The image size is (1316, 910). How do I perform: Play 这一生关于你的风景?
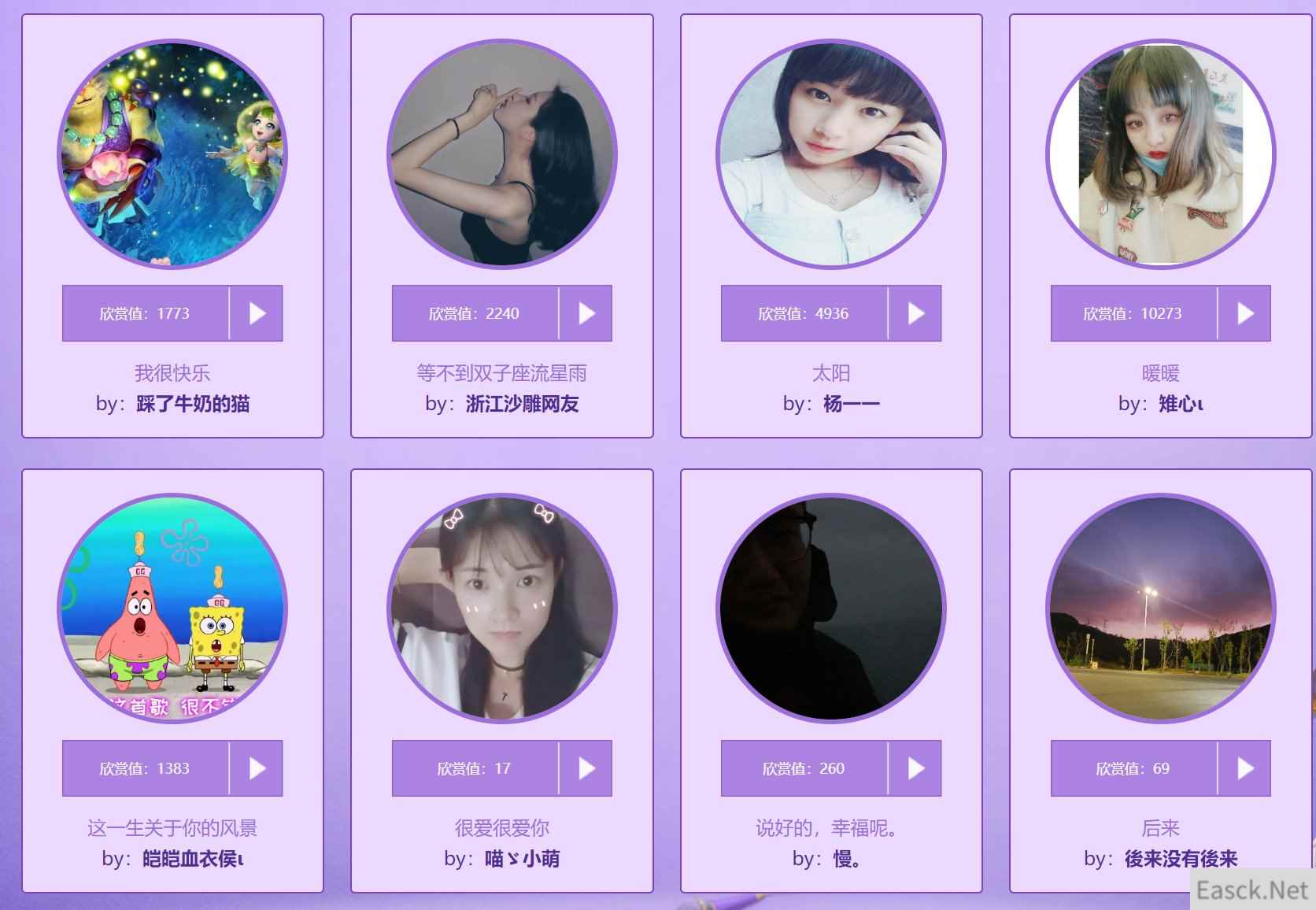click(x=257, y=768)
